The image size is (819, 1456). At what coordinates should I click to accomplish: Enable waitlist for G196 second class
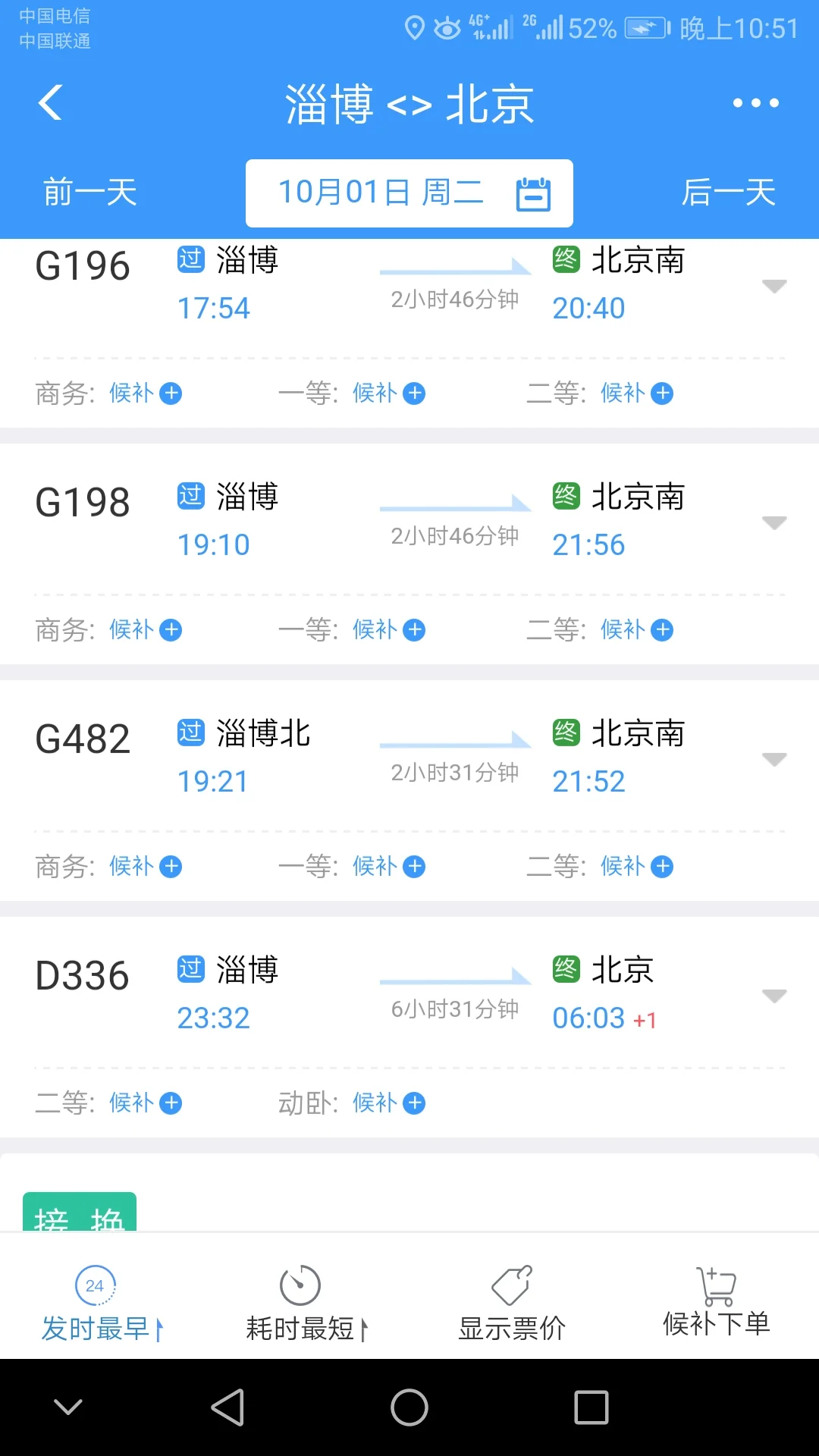click(x=662, y=394)
